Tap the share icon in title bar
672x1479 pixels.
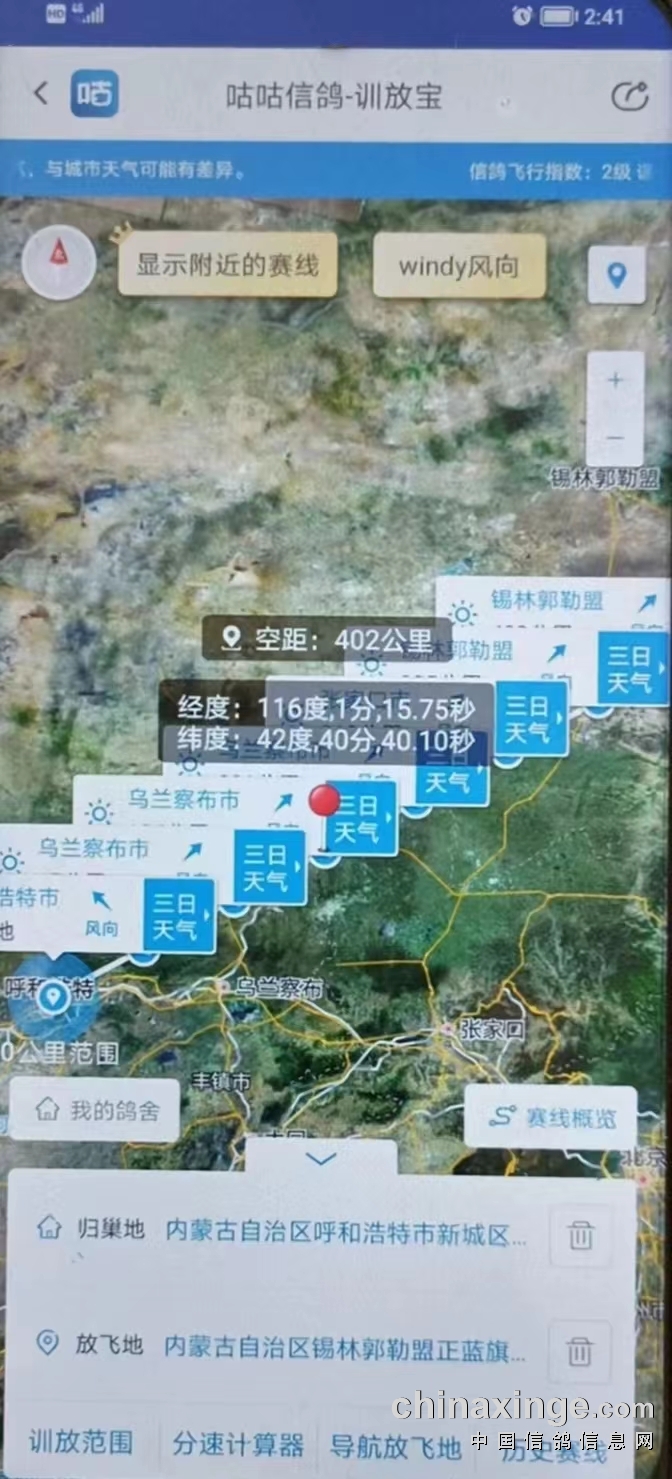[628, 95]
